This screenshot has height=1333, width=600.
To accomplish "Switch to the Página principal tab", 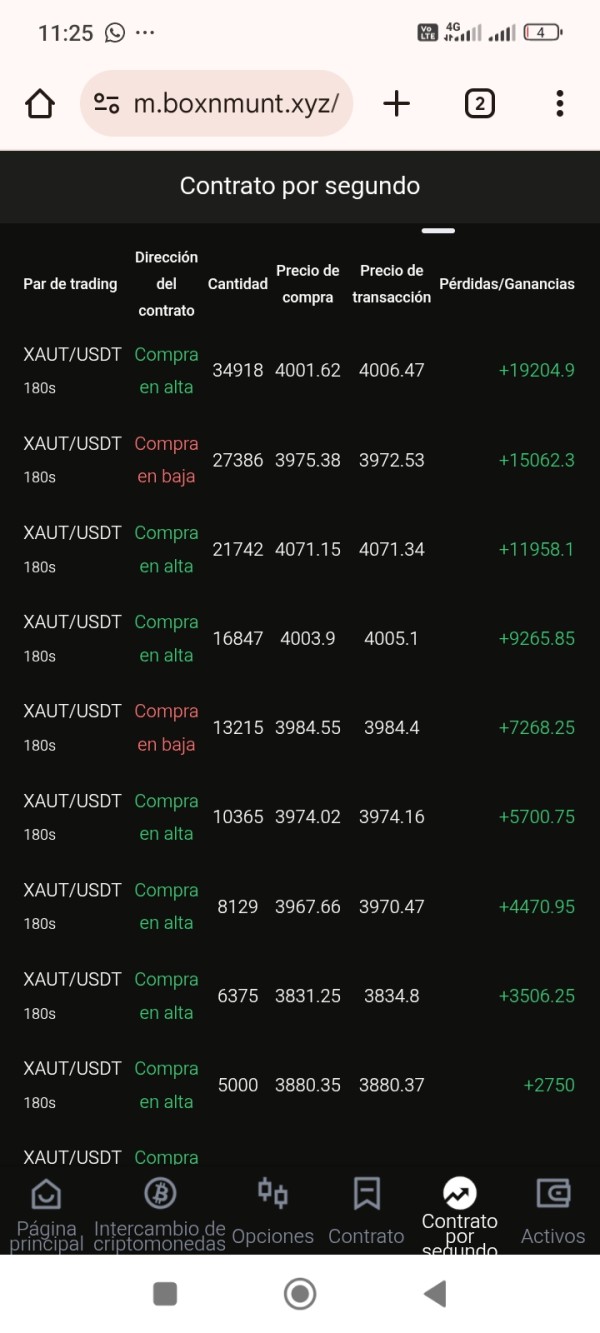I will pyautogui.click(x=46, y=1212).
